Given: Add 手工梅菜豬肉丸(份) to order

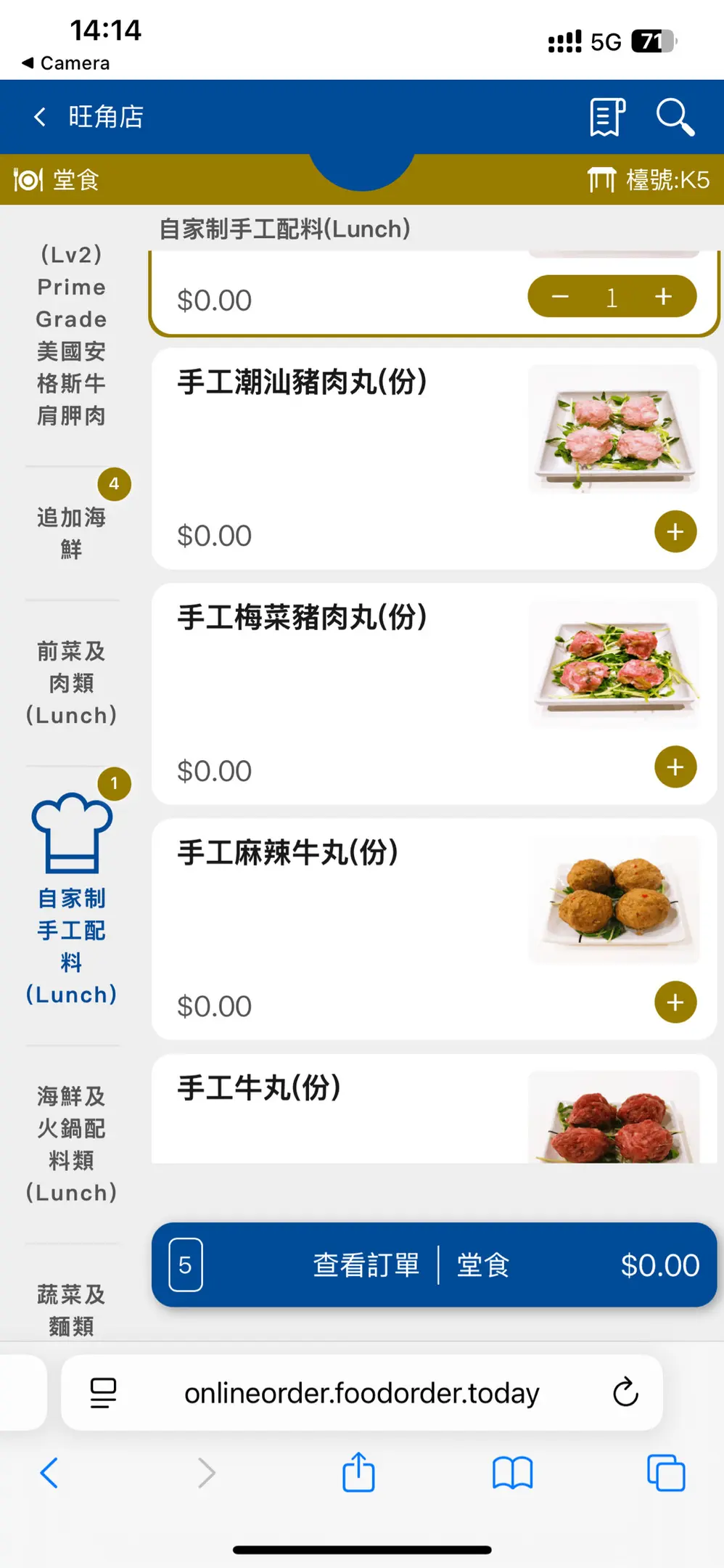Looking at the screenshot, I should (x=675, y=767).
